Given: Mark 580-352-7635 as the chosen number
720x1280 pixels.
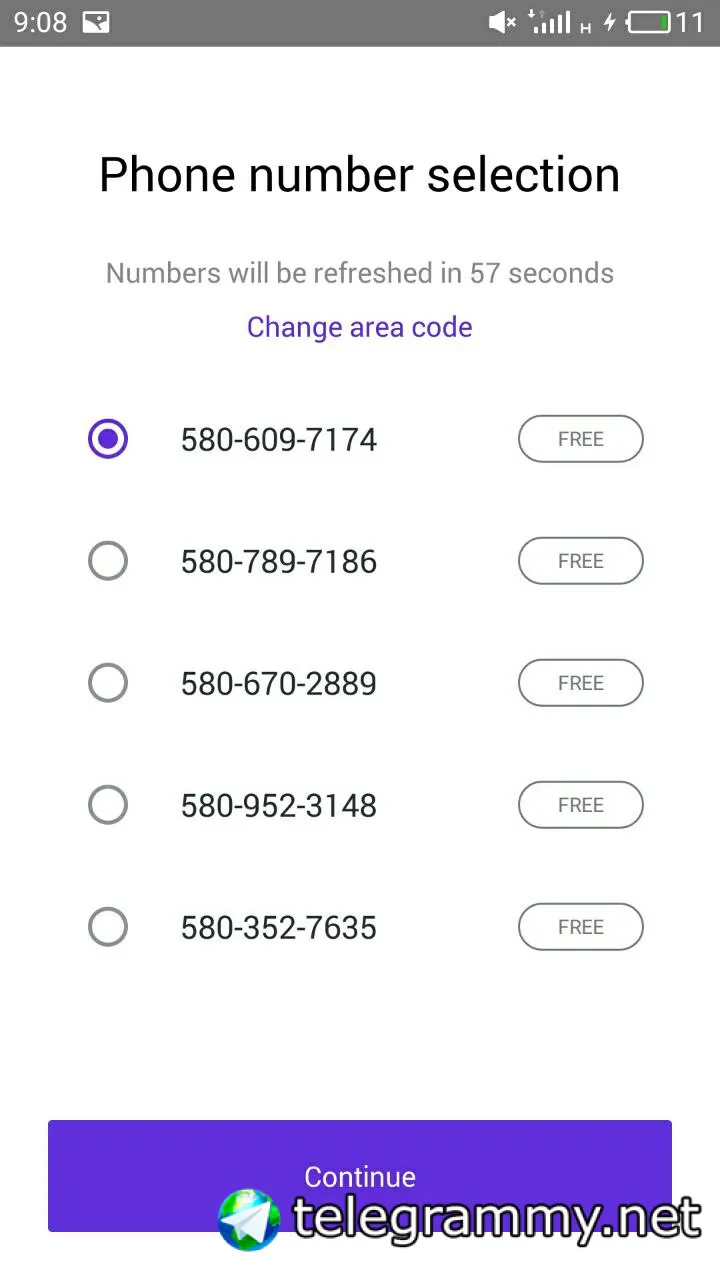Looking at the screenshot, I should tap(108, 927).
